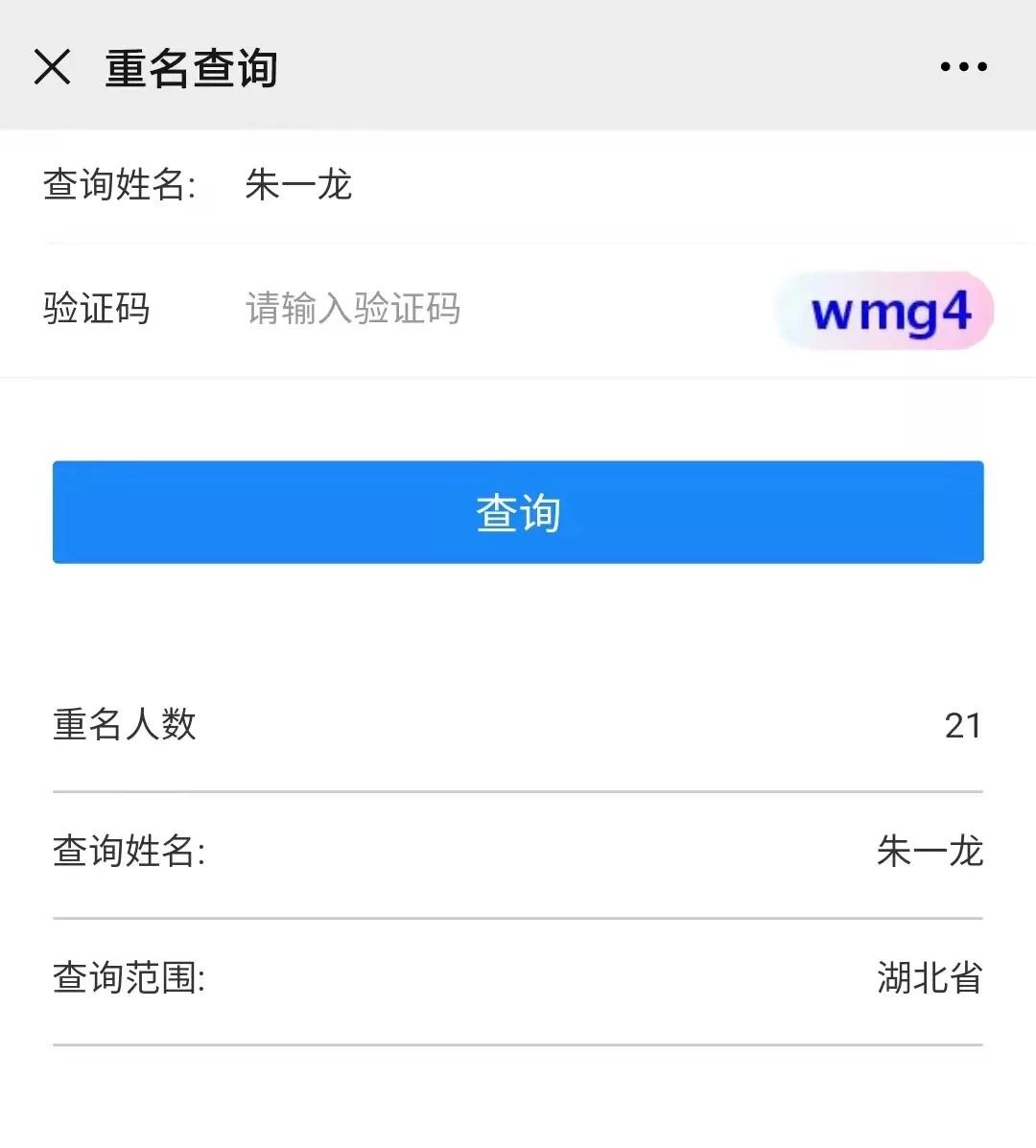Screen dimensions: 1036x1148
Task: Tap the 湖北省 value in 查询范围 row
Action: pyautogui.click(x=928, y=976)
